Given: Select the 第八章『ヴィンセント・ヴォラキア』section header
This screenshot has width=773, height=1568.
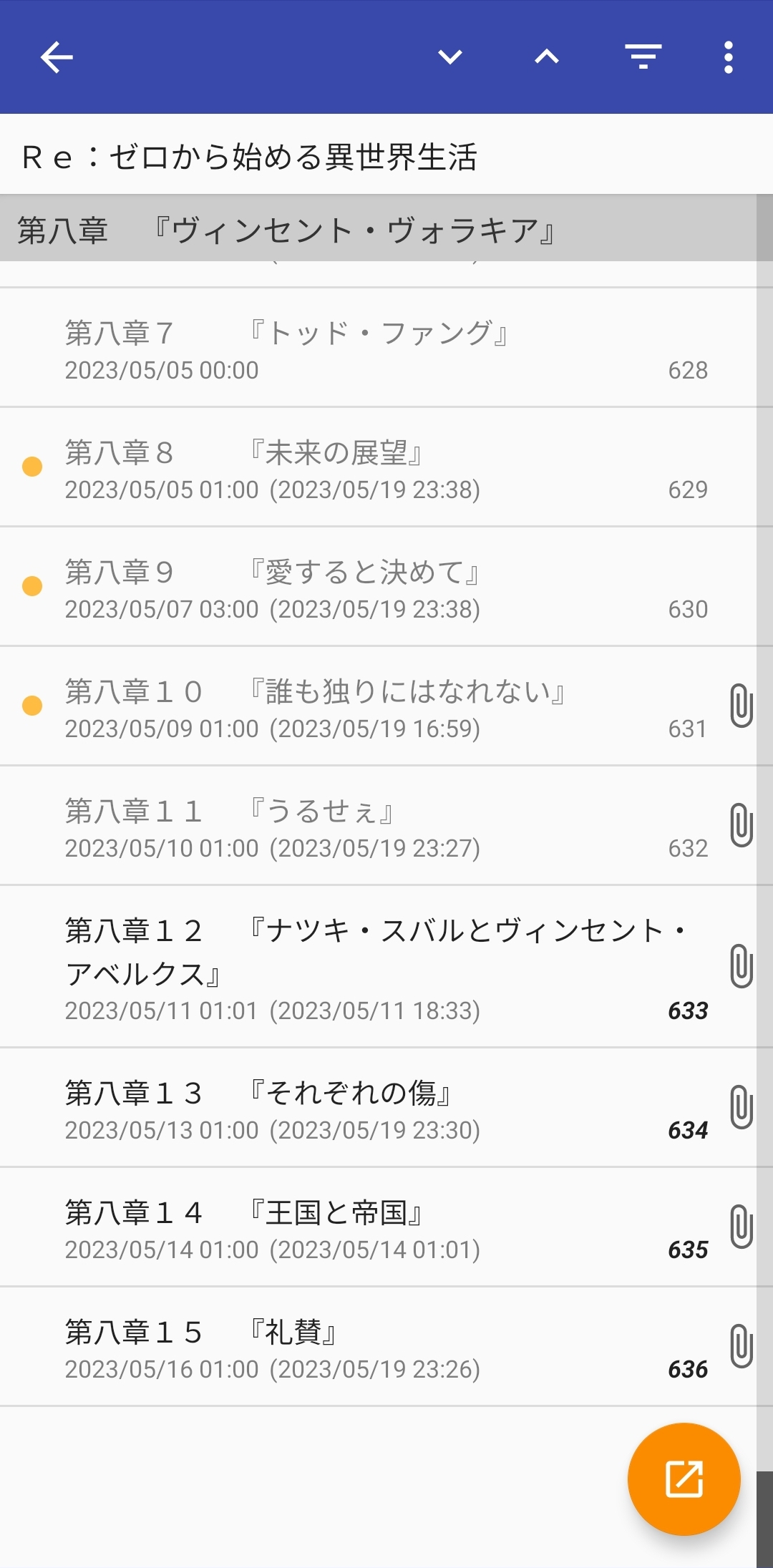Looking at the screenshot, I should click(x=378, y=230).
